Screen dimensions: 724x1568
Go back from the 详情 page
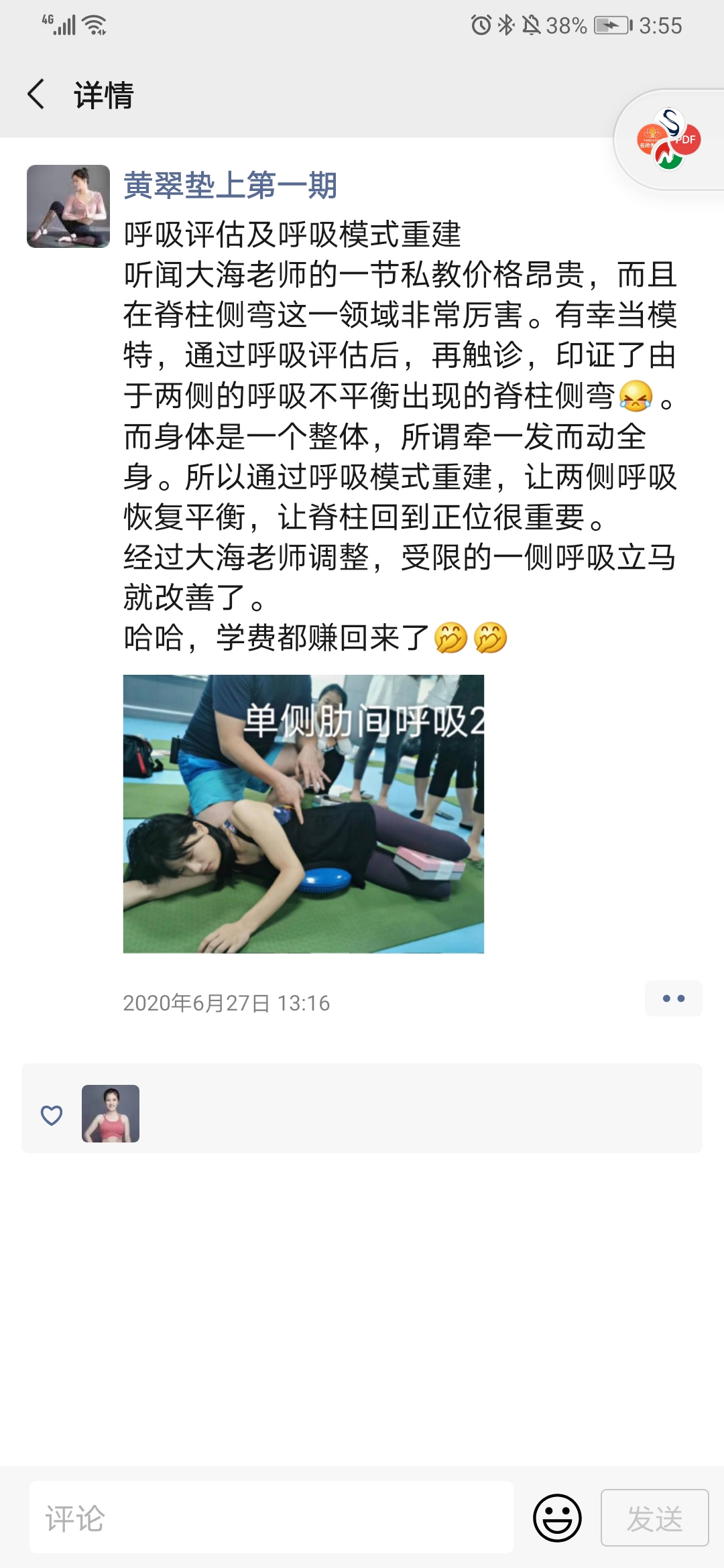point(37,94)
